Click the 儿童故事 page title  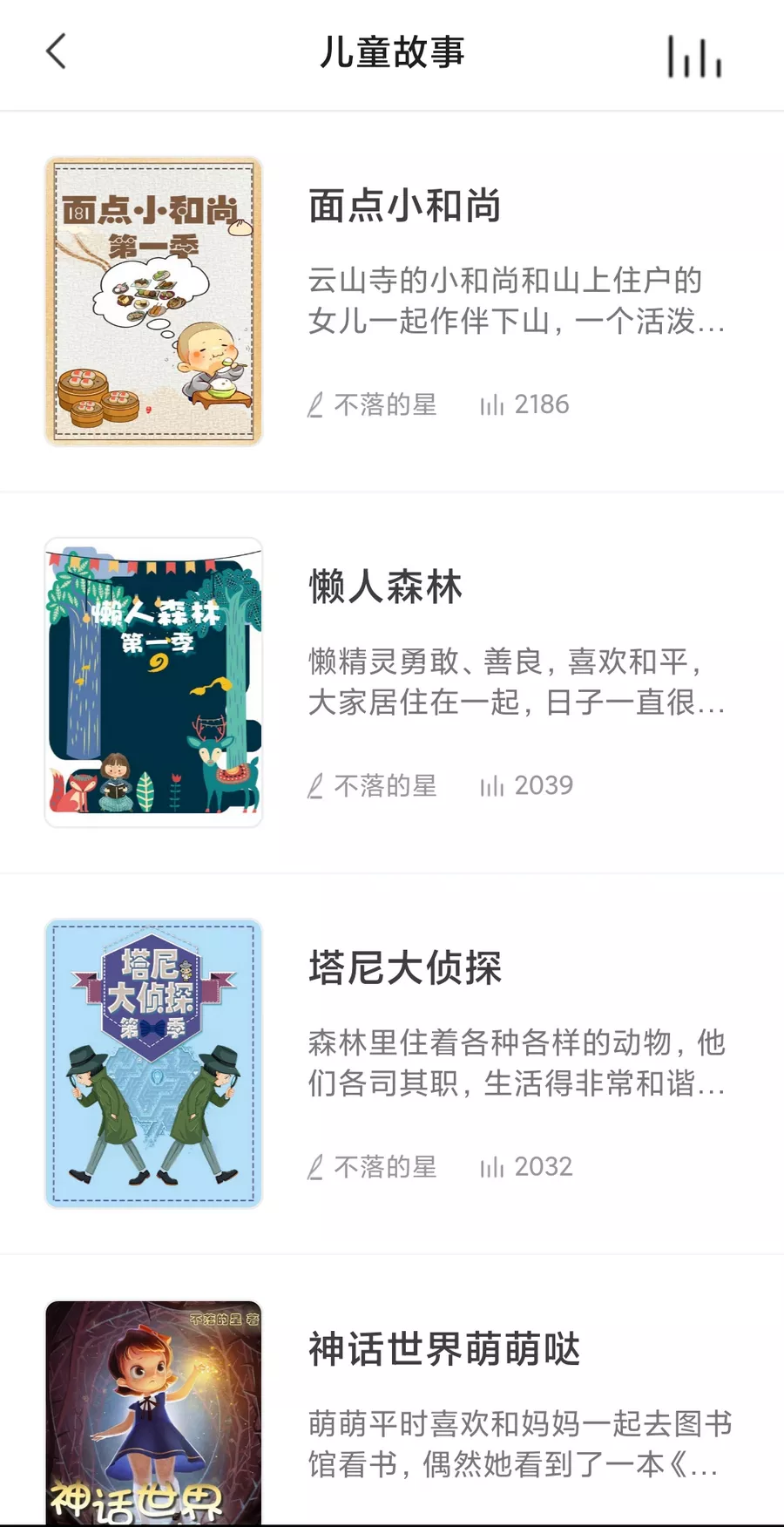pyautogui.click(x=392, y=52)
